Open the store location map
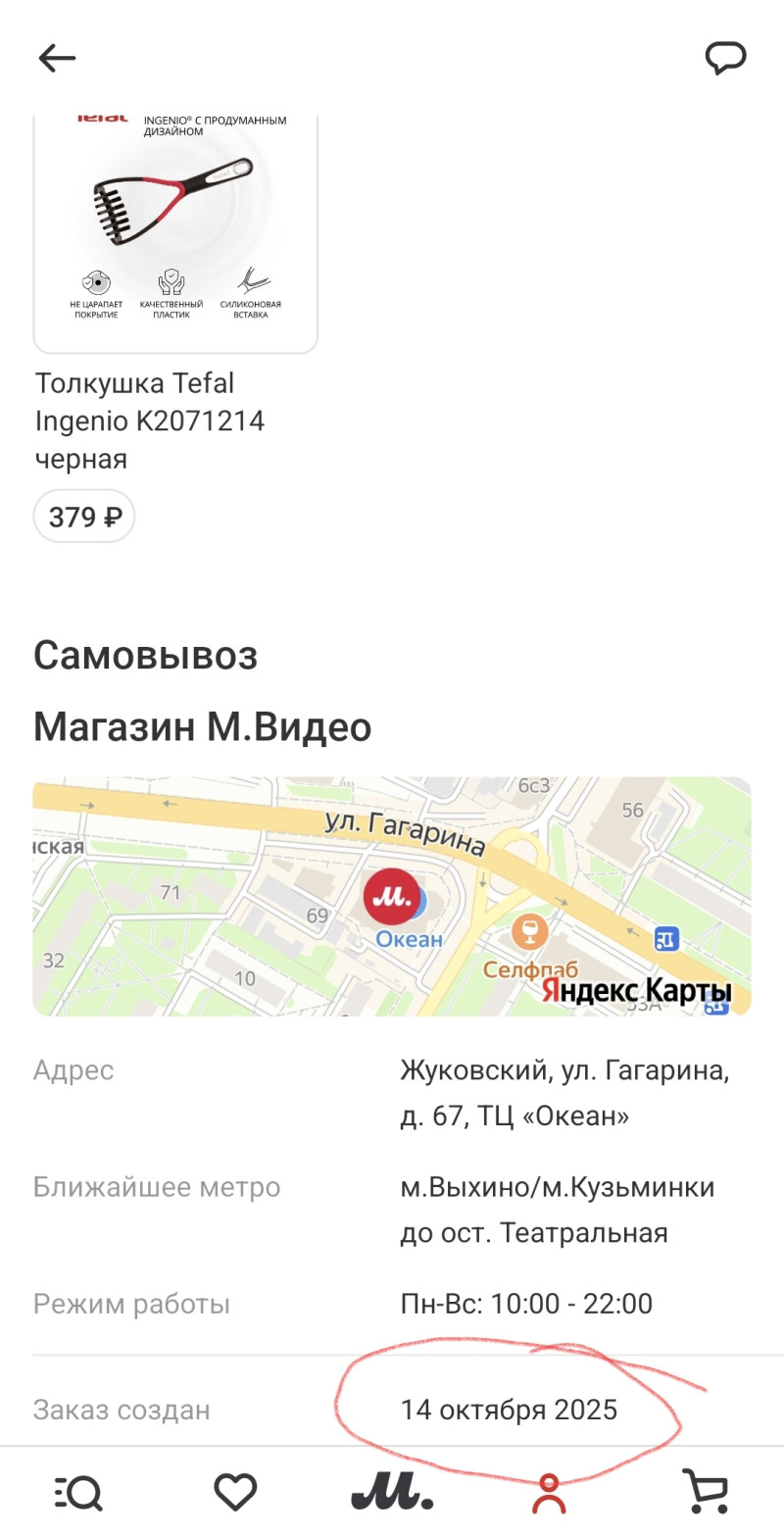The width and height of the screenshot is (784, 1537). tap(392, 896)
